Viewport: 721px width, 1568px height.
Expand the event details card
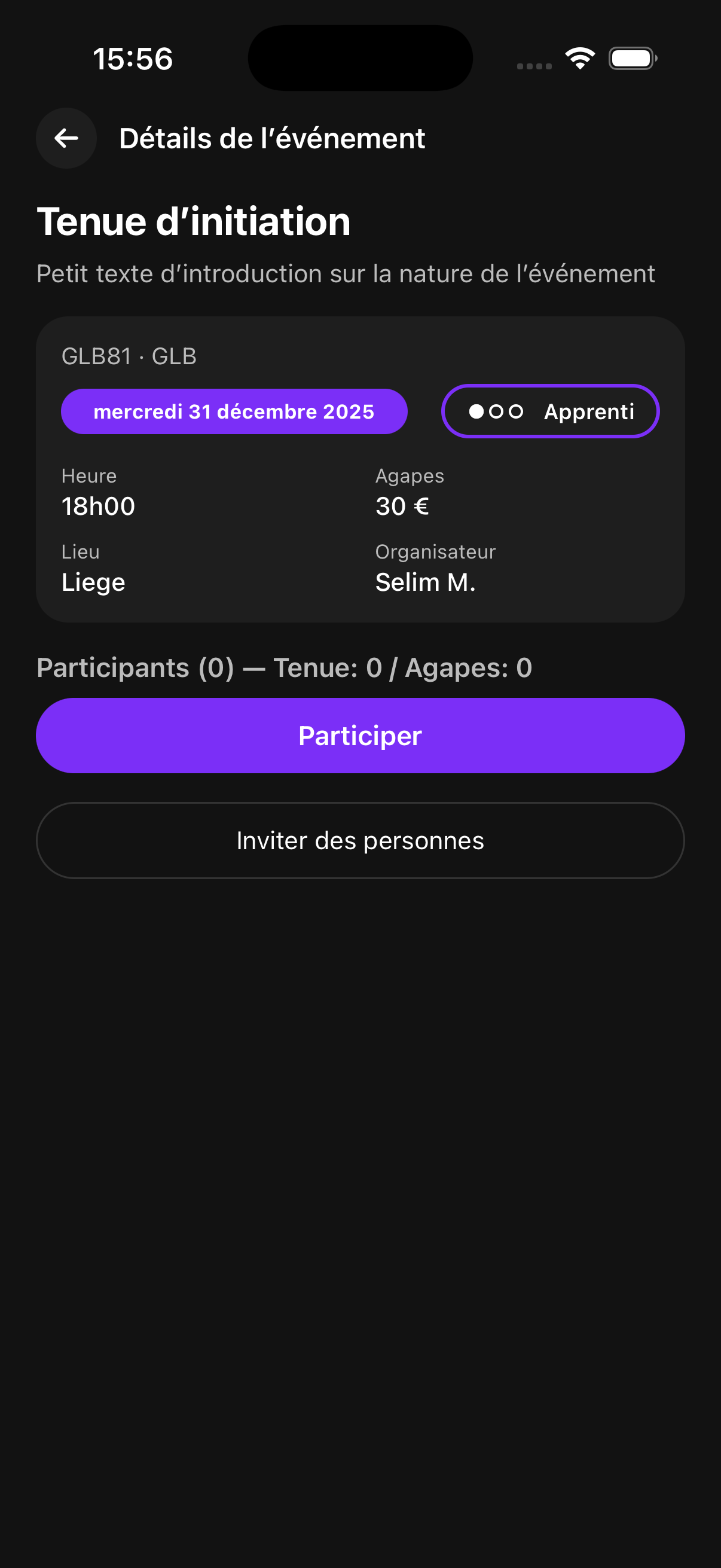361,469
